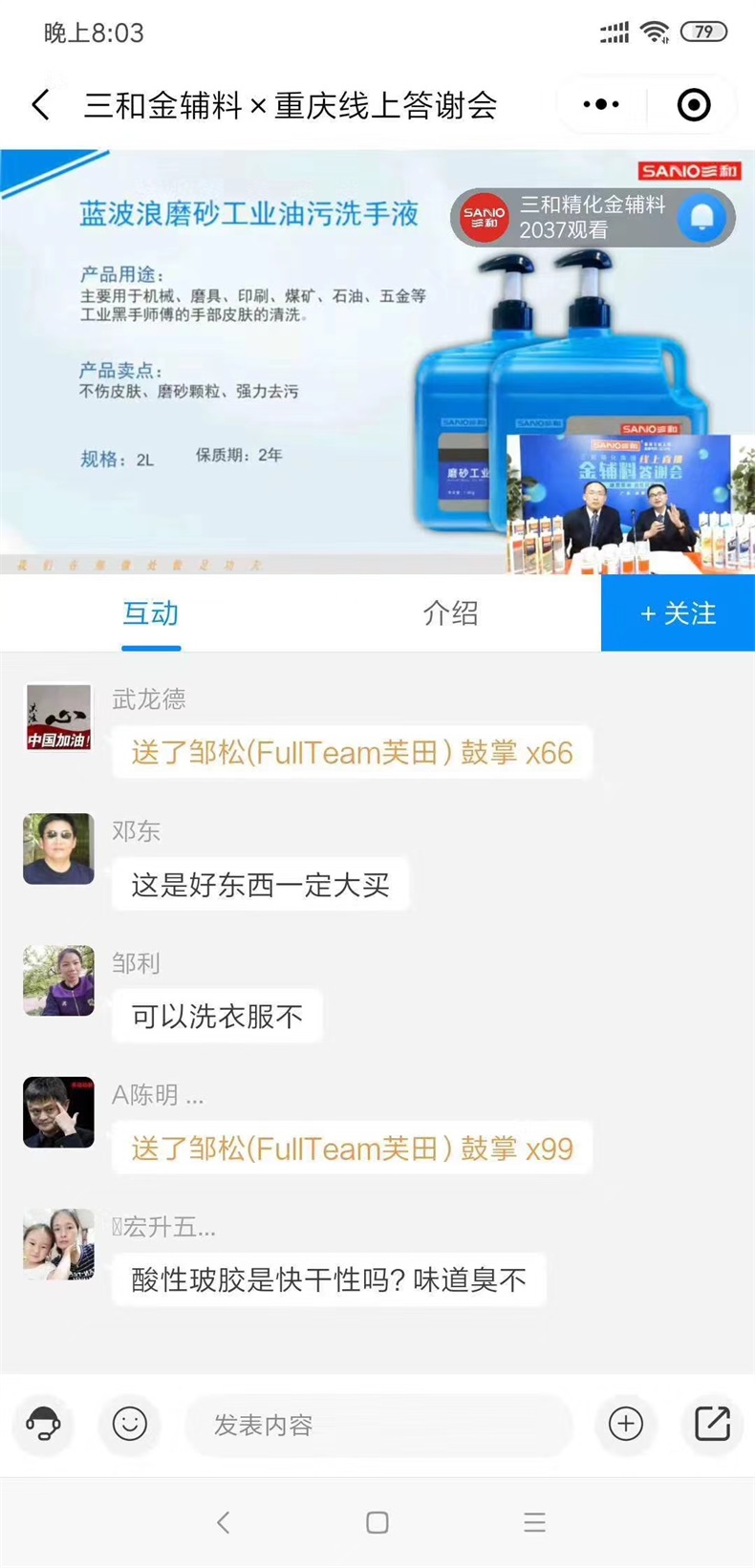Open the plus more actions button
Image resolution: width=755 pixels, height=1568 pixels.
tap(626, 1424)
